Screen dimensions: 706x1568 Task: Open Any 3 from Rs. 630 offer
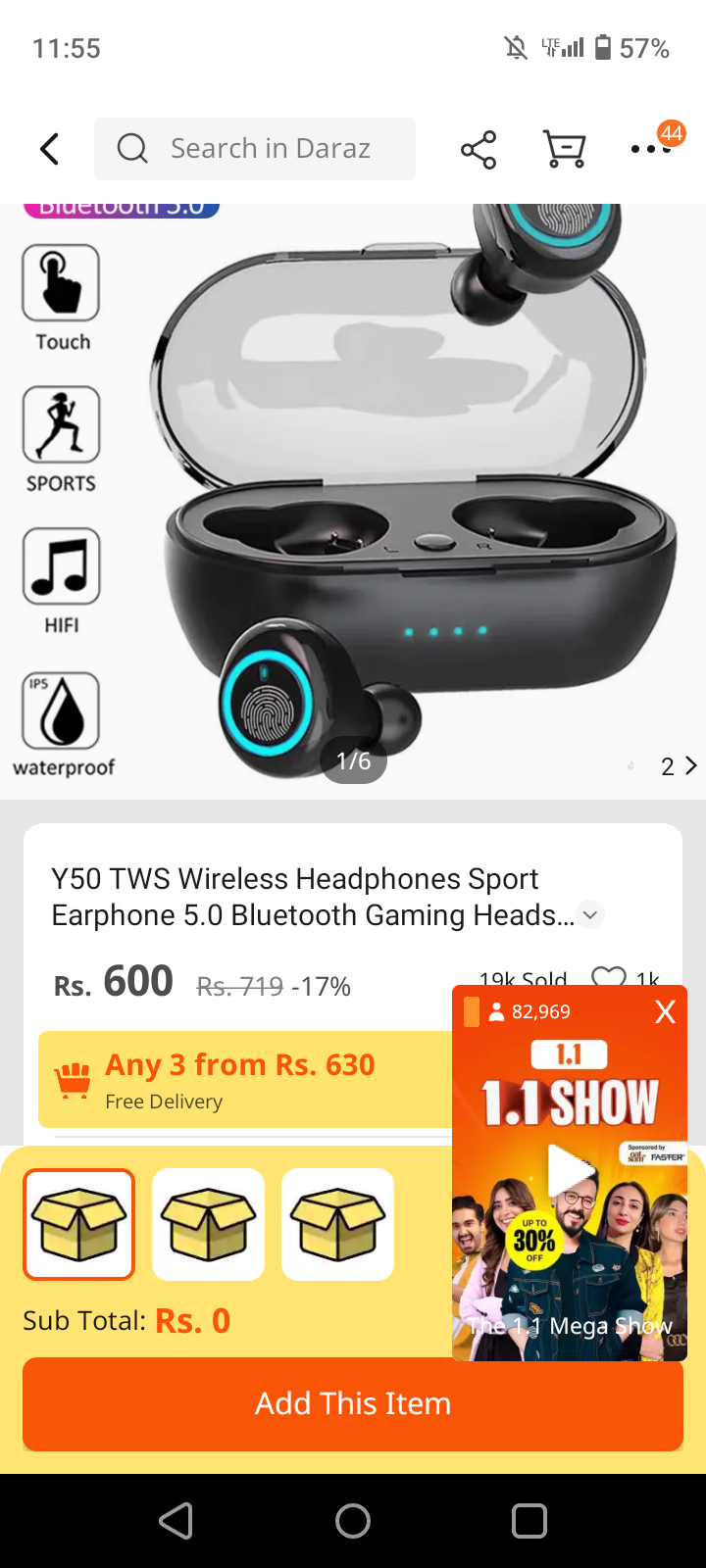(x=240, y=1079)
